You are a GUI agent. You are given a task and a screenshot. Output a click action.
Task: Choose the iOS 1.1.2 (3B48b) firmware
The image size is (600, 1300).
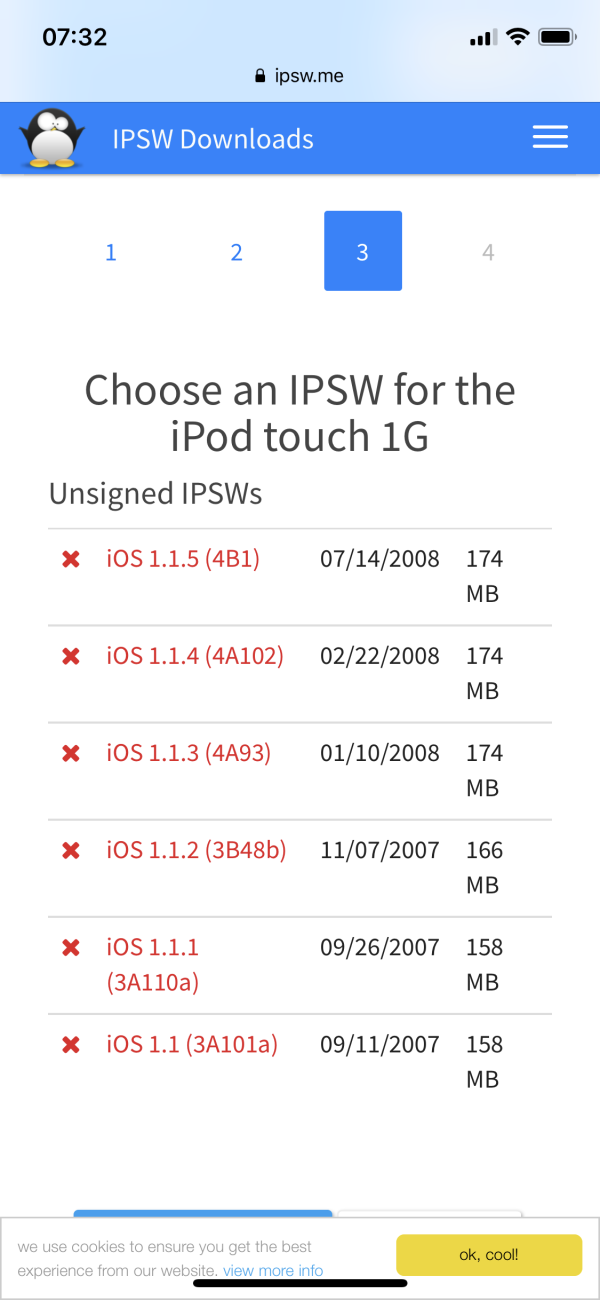pyautogui.click(x=196, y=850)
